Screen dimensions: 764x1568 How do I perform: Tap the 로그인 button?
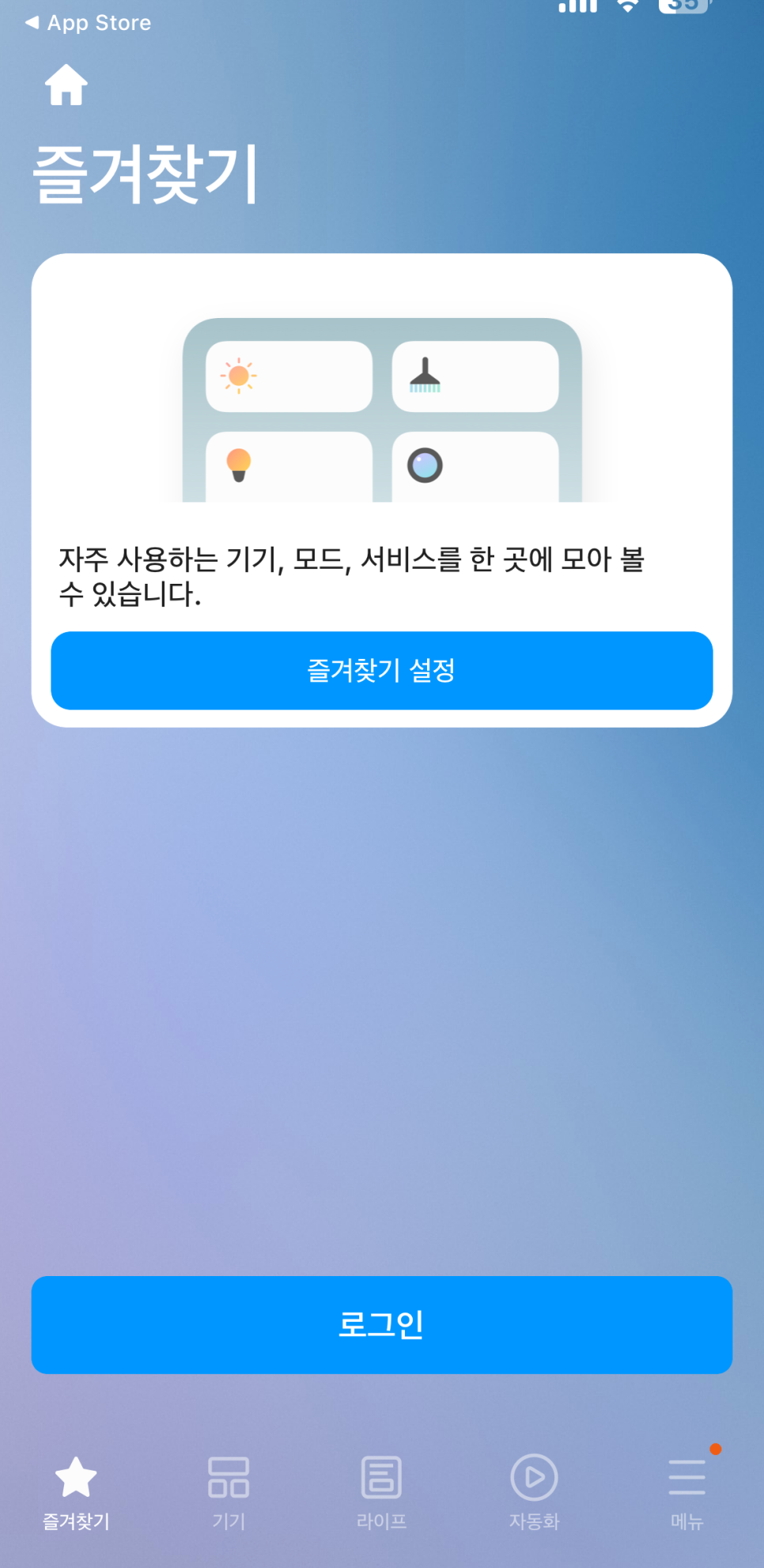click(x=381, y=1324)
